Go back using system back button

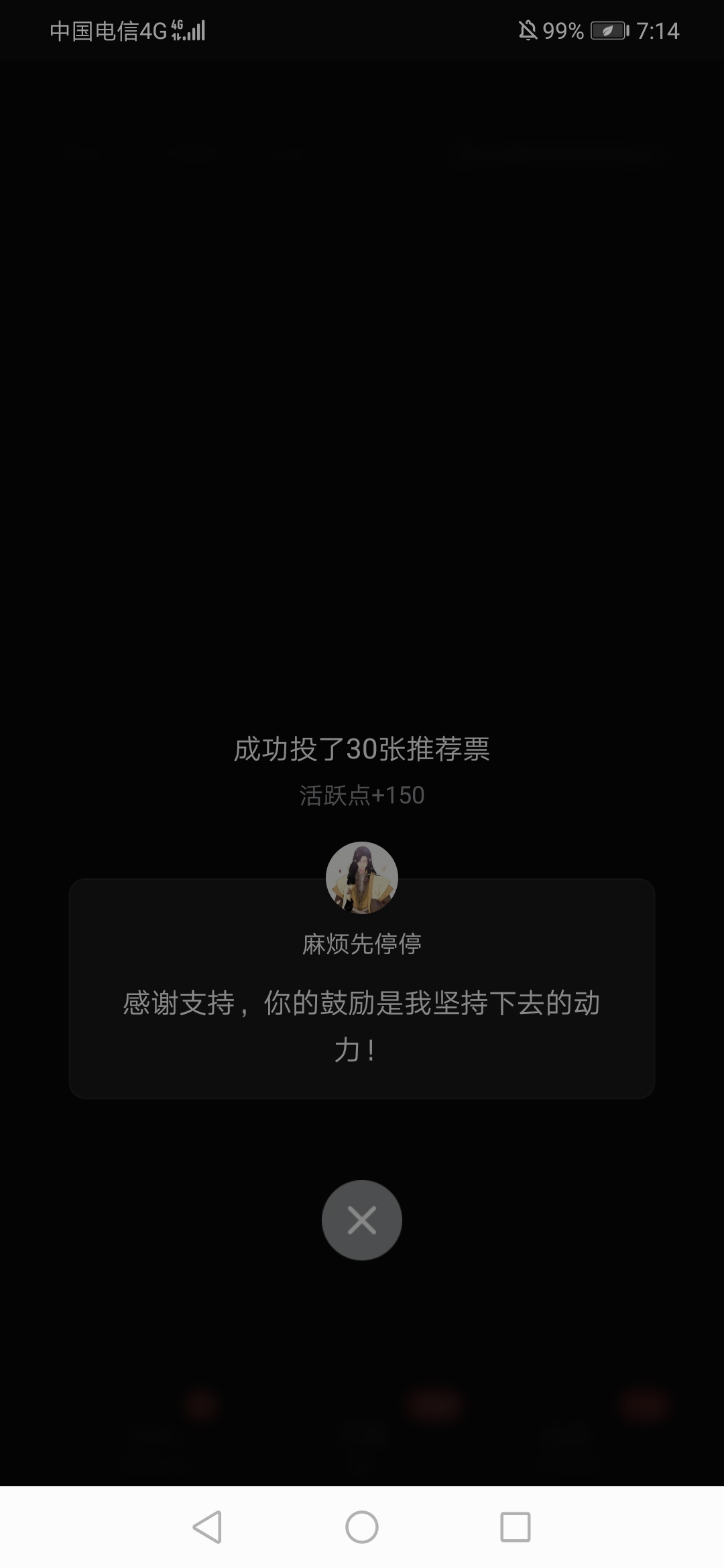[207, 1527]
